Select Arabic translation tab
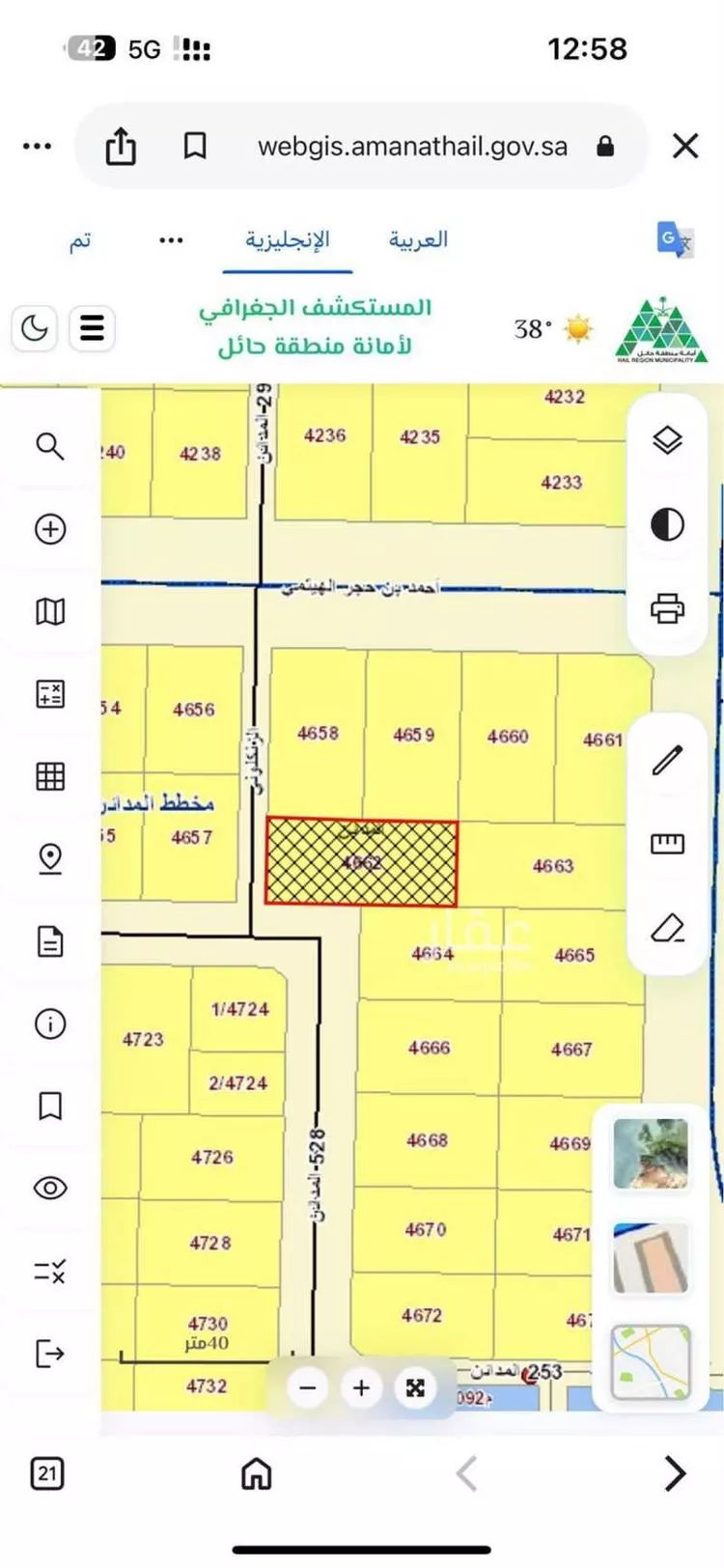This screenshot has width=724, height=1568. click(x=418, y=239)
